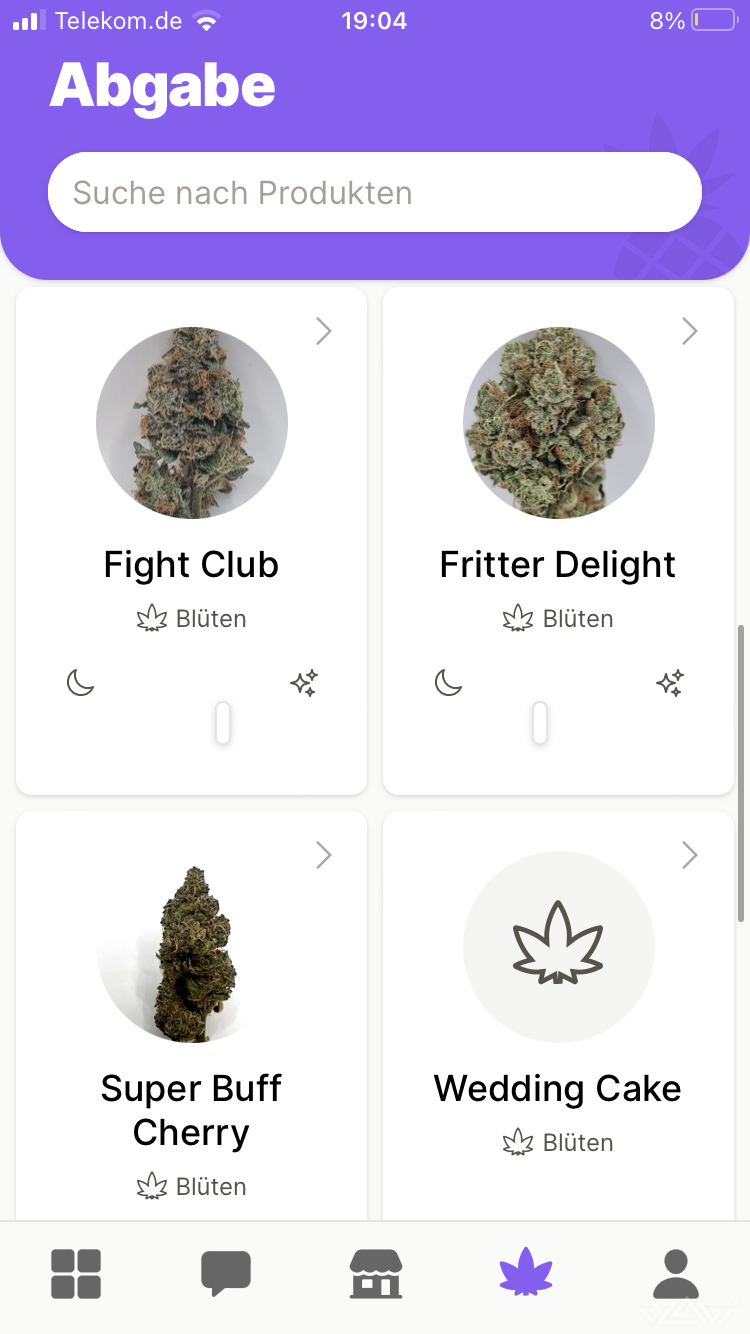Open the Fritter Delight product card
750x1334 pixels.
558,540
